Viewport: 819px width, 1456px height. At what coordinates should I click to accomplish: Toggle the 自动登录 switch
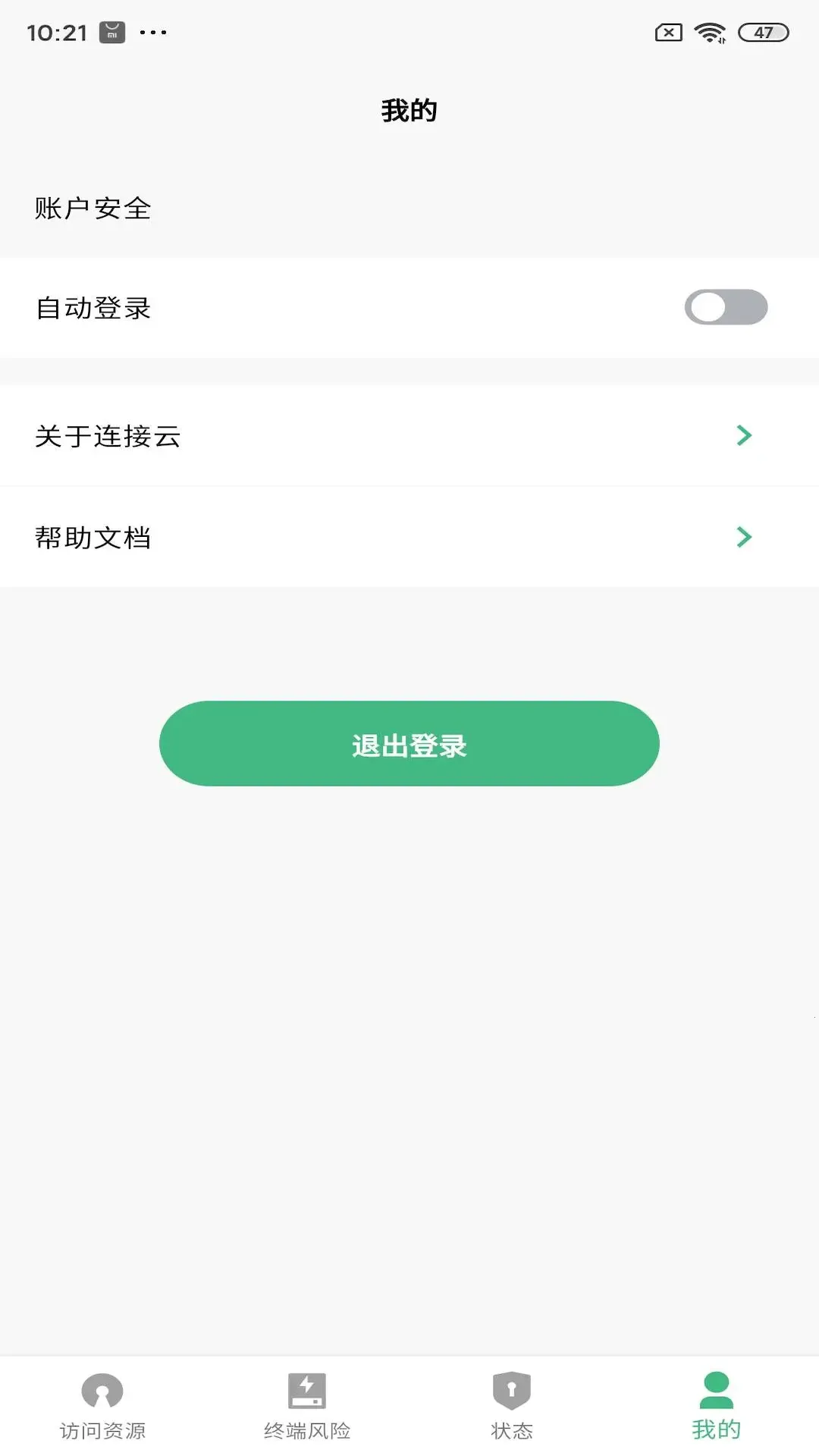pyautogui.click(x=726, y=307)
